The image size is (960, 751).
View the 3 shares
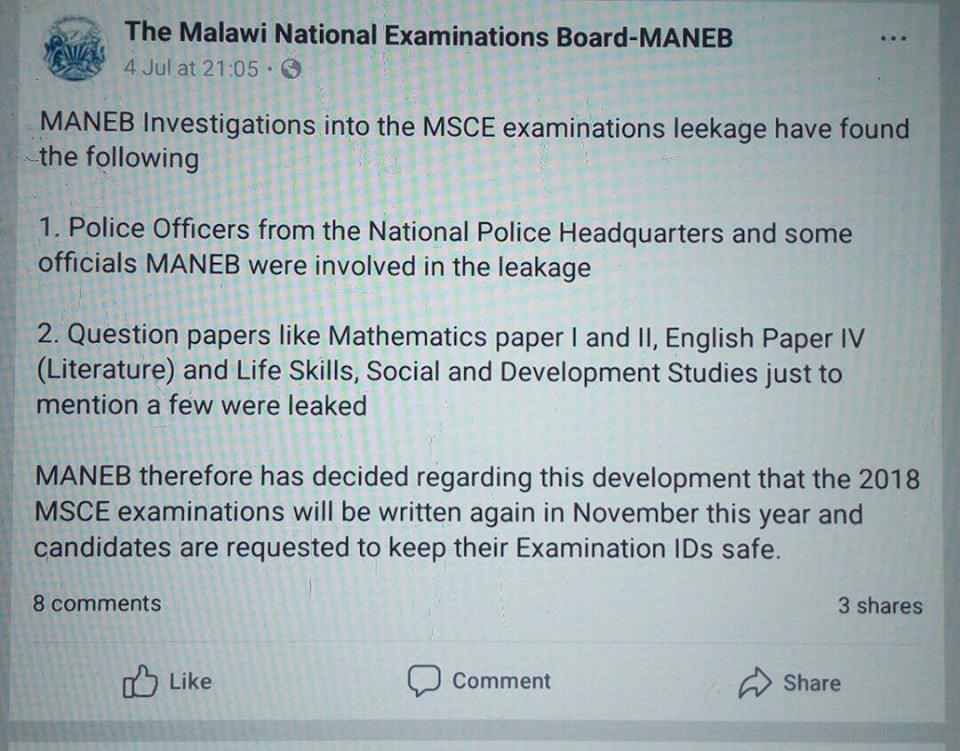[880, 605]
